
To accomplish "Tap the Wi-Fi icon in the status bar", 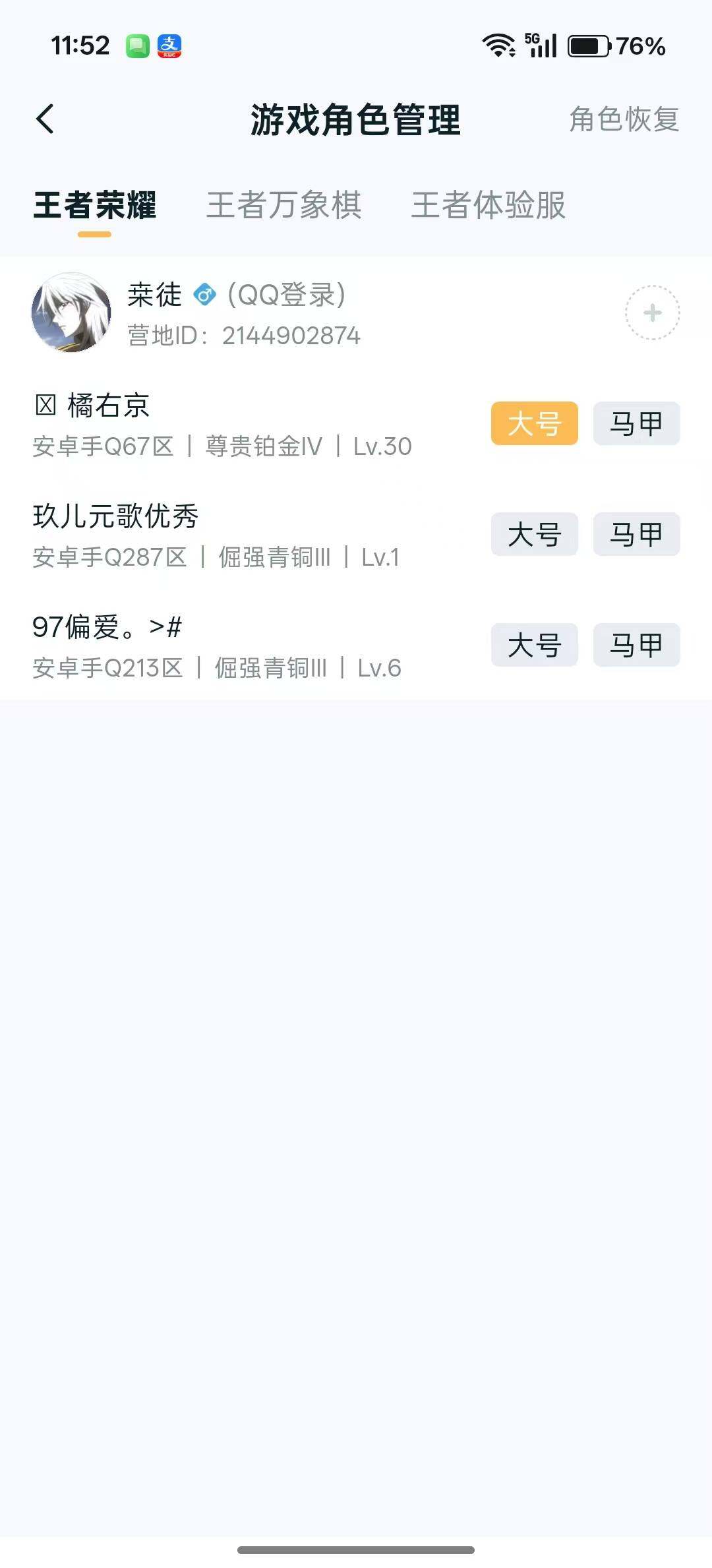I will tap(499, 45).
